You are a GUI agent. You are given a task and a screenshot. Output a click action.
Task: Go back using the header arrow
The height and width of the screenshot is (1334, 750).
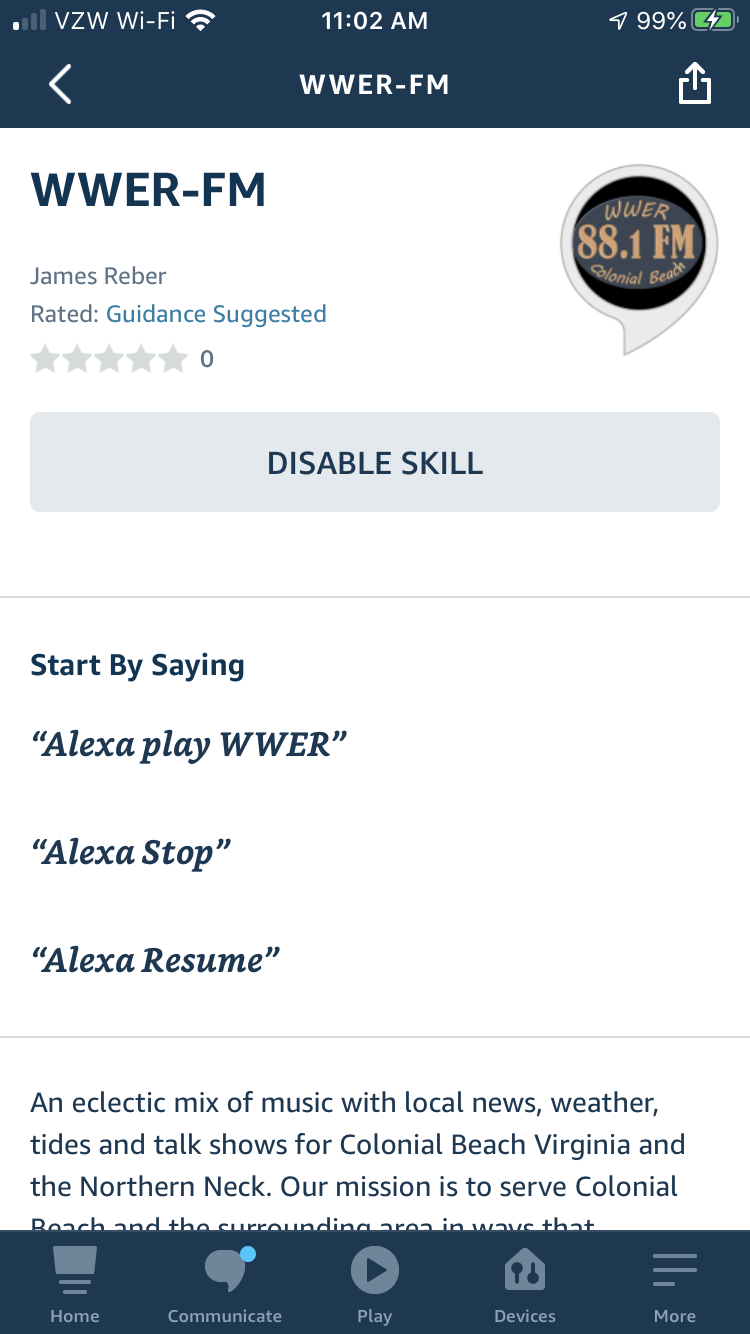[60, 85]
